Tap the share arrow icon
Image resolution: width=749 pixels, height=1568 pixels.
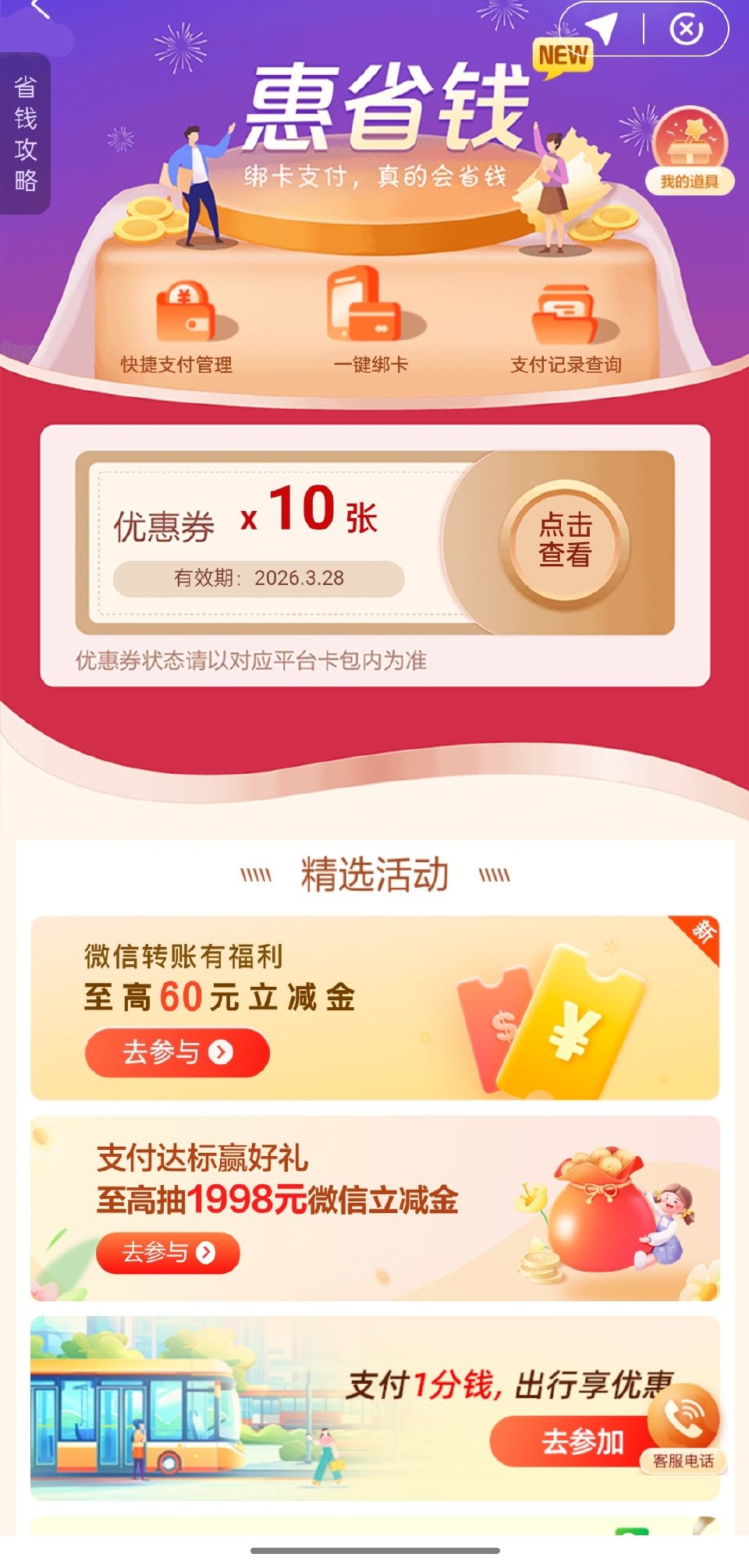pos(602,29)
